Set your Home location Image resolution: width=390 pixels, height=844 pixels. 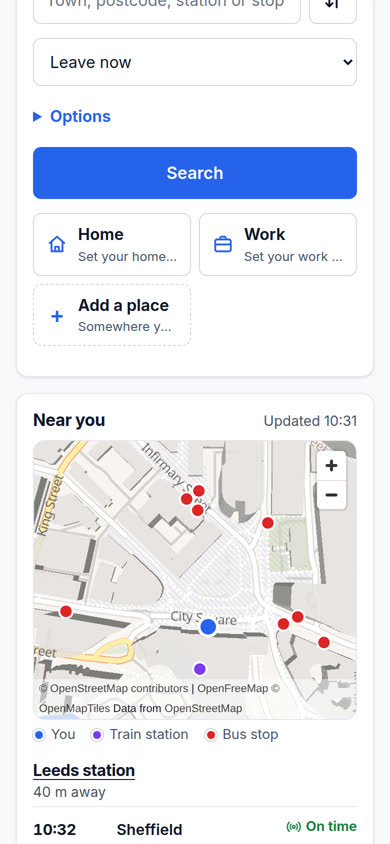[112, 244]
